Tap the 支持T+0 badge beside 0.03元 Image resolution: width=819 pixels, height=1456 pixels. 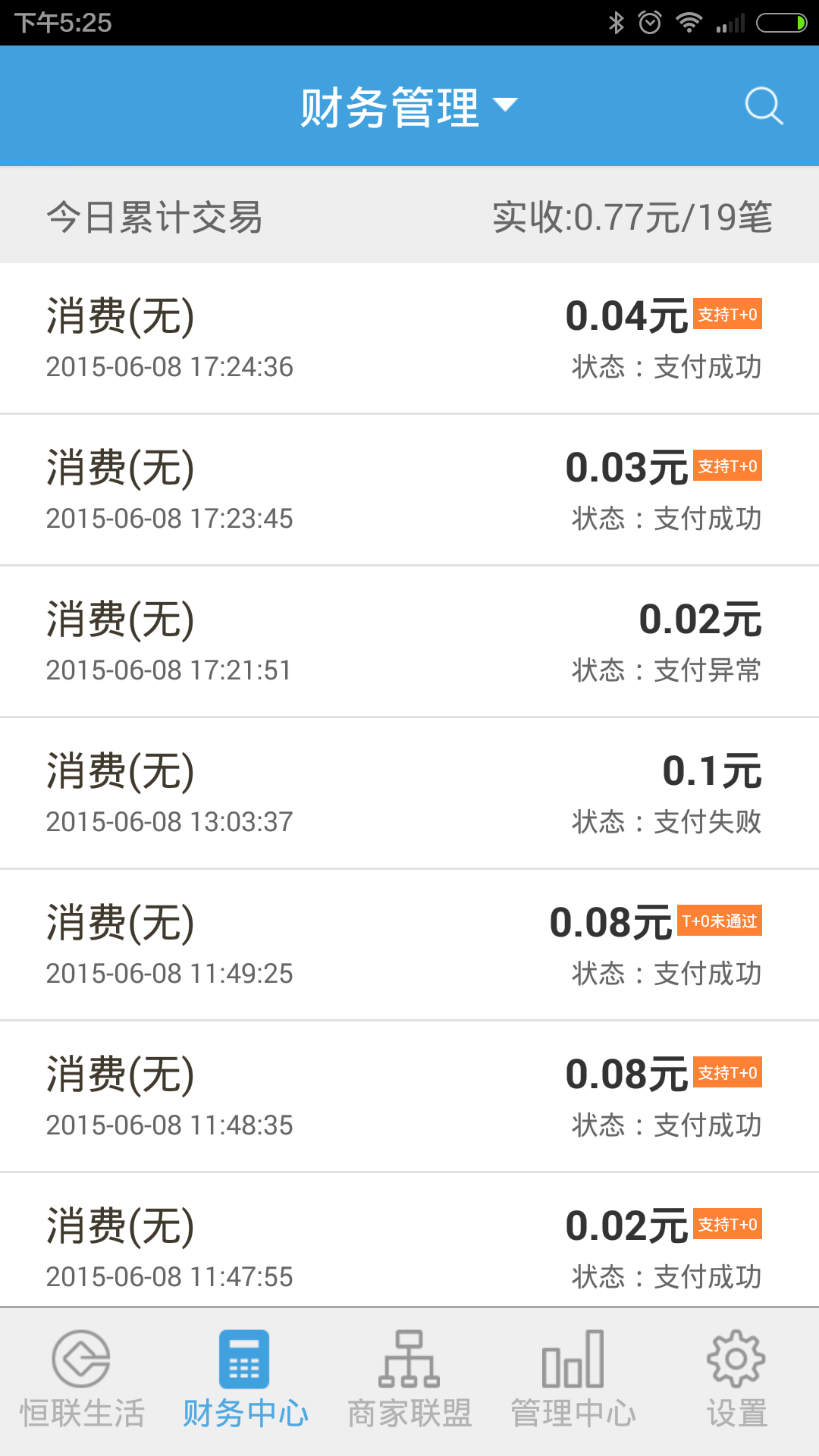[729, 466]
